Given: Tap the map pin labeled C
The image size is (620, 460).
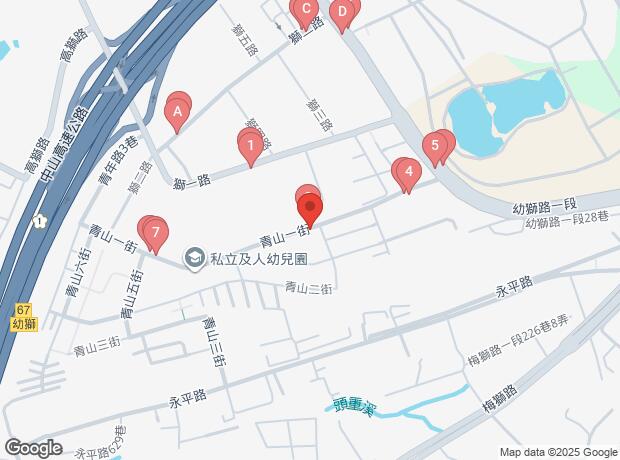Looking at the screenshot, I should click(304, 11).
